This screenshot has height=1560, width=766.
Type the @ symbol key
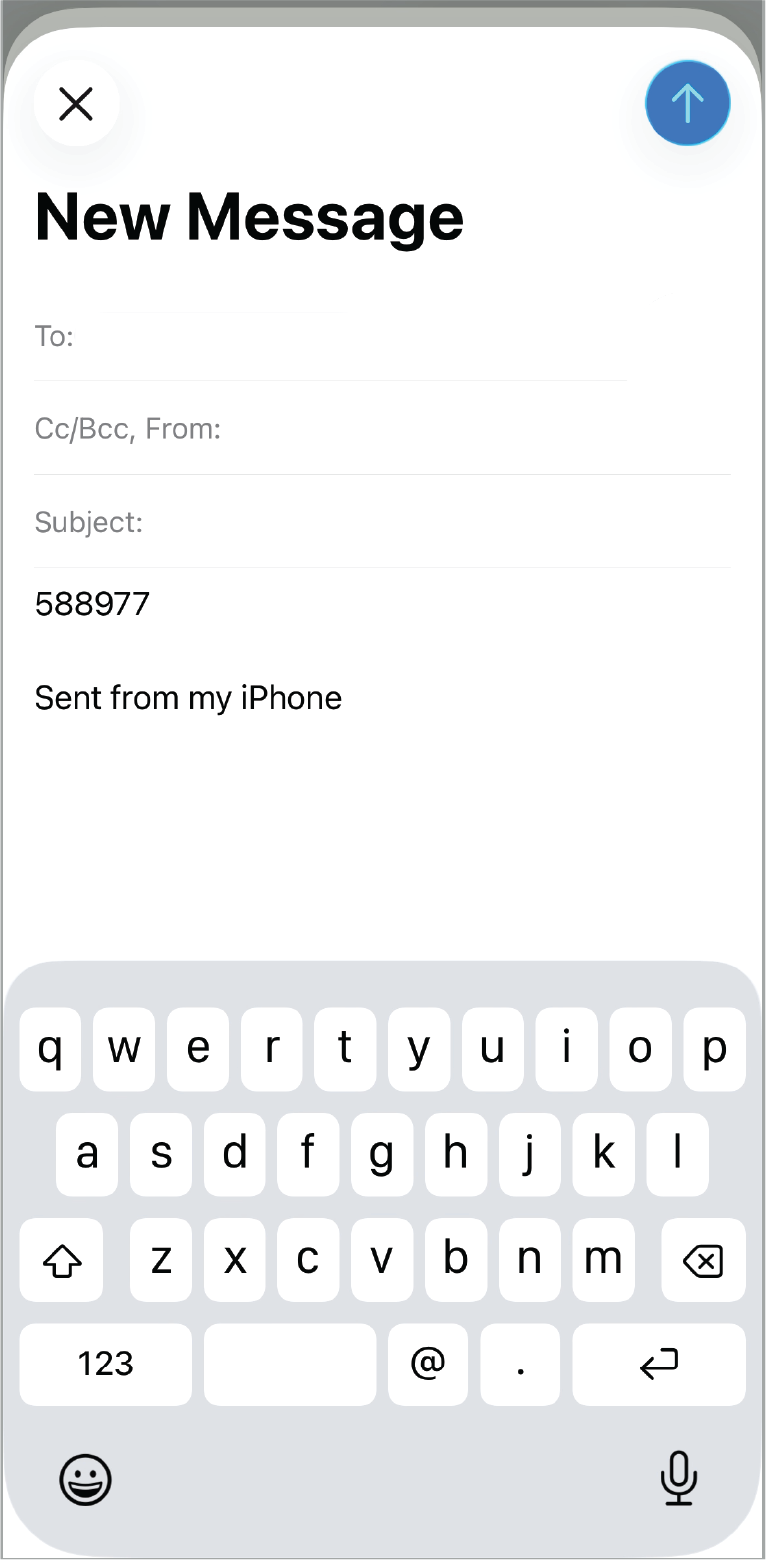(x=428, y=1364)
